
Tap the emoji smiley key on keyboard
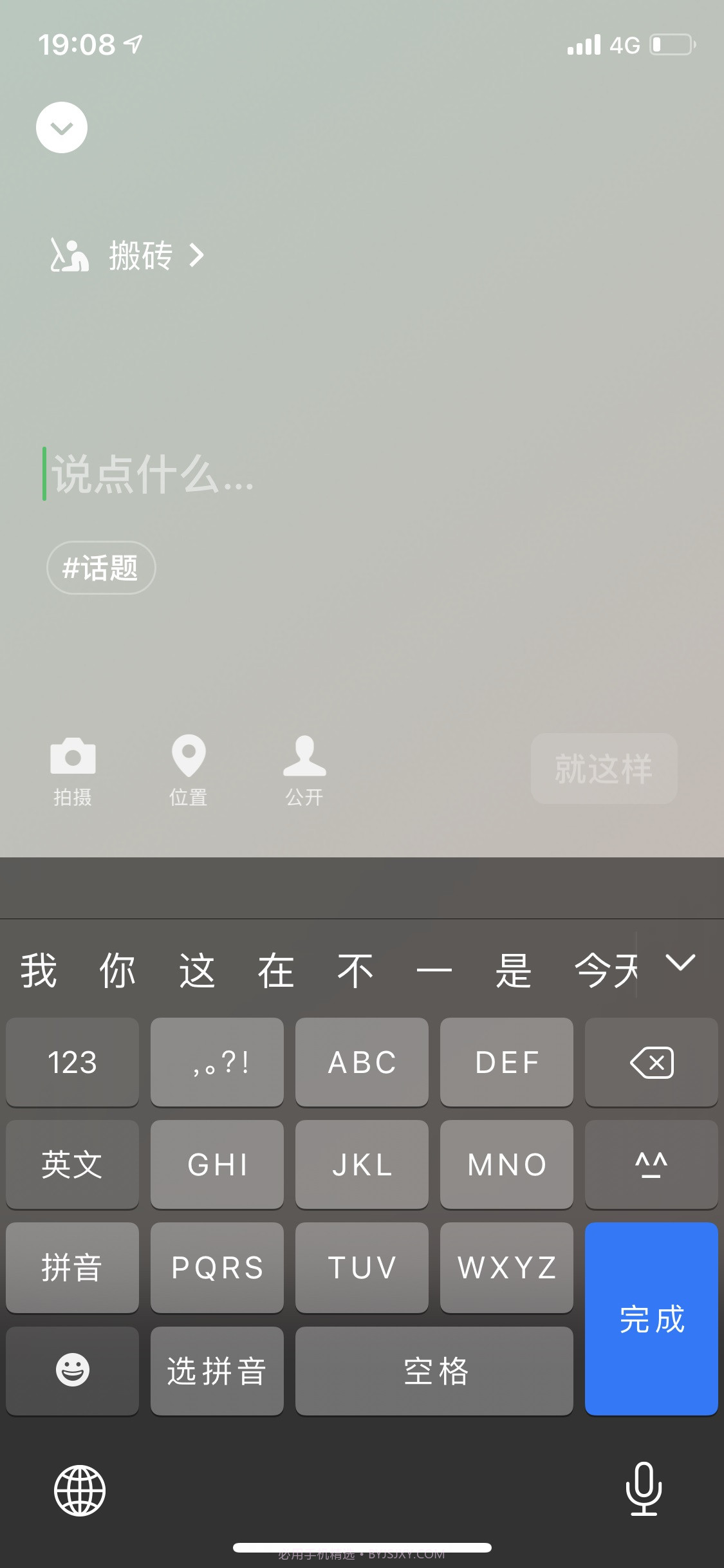(x=71, y=1370)
